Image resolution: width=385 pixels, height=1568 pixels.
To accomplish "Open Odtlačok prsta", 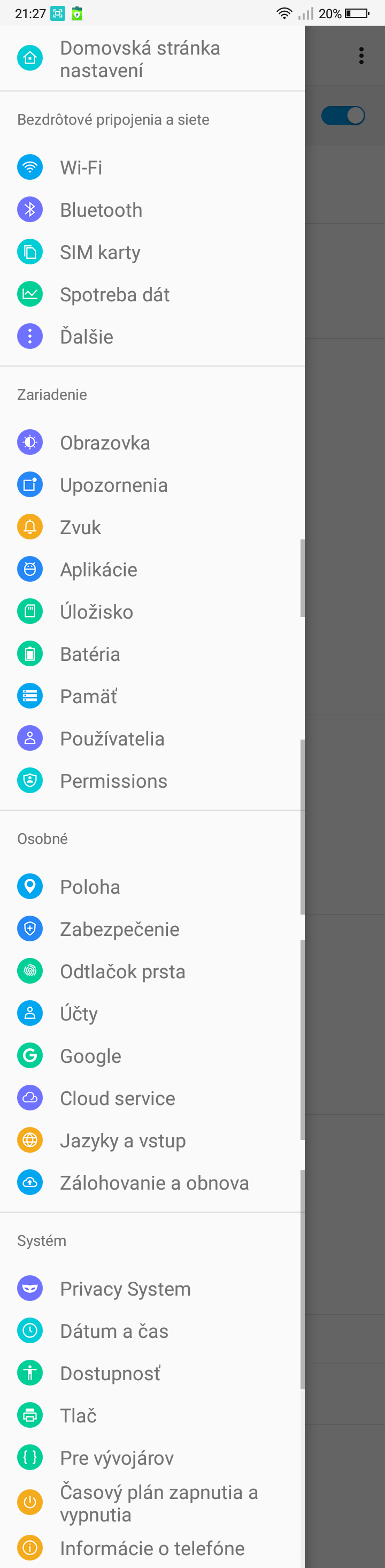I will click(122, 971).
